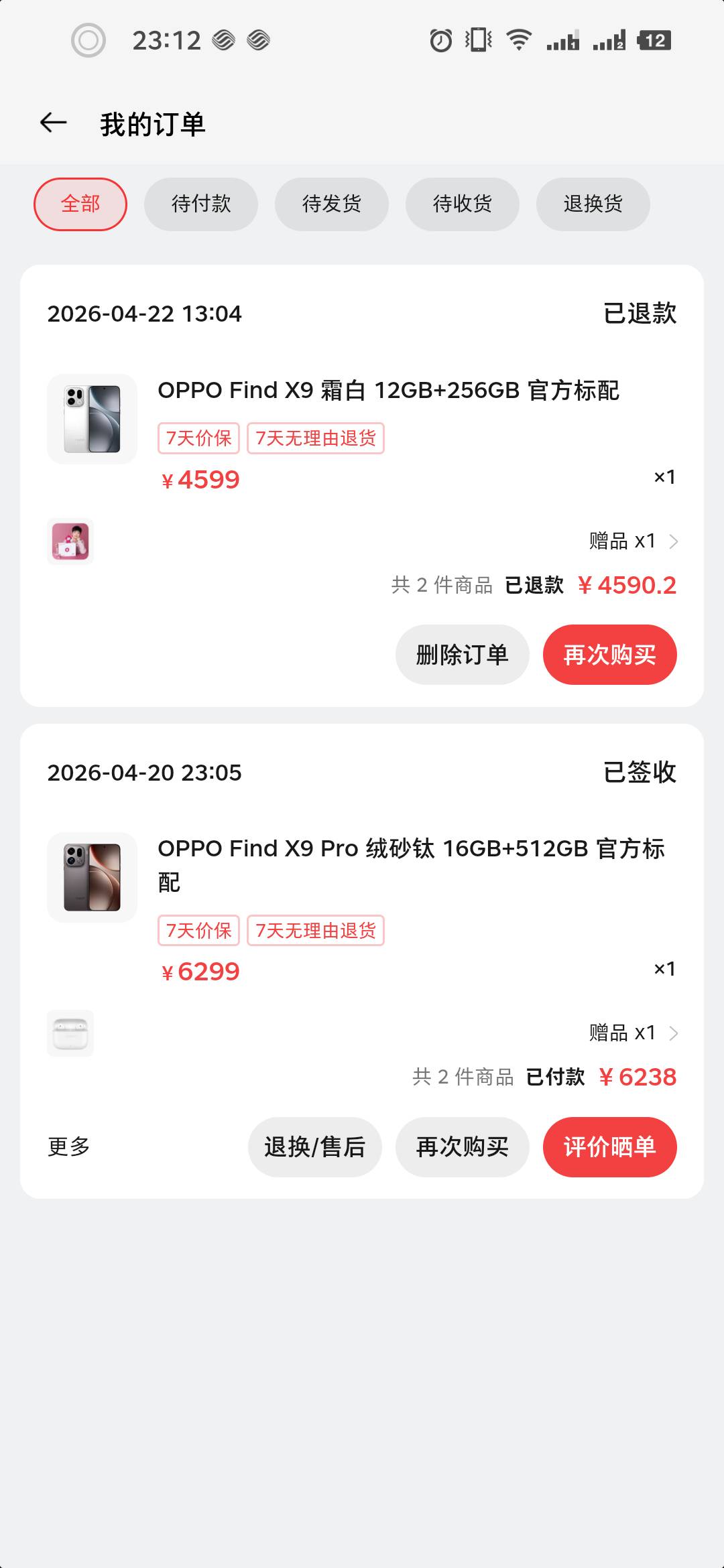724x1568 pixels.
Task: Tap 评价晒单 to review the order
Action: (x=610, y=1147)
